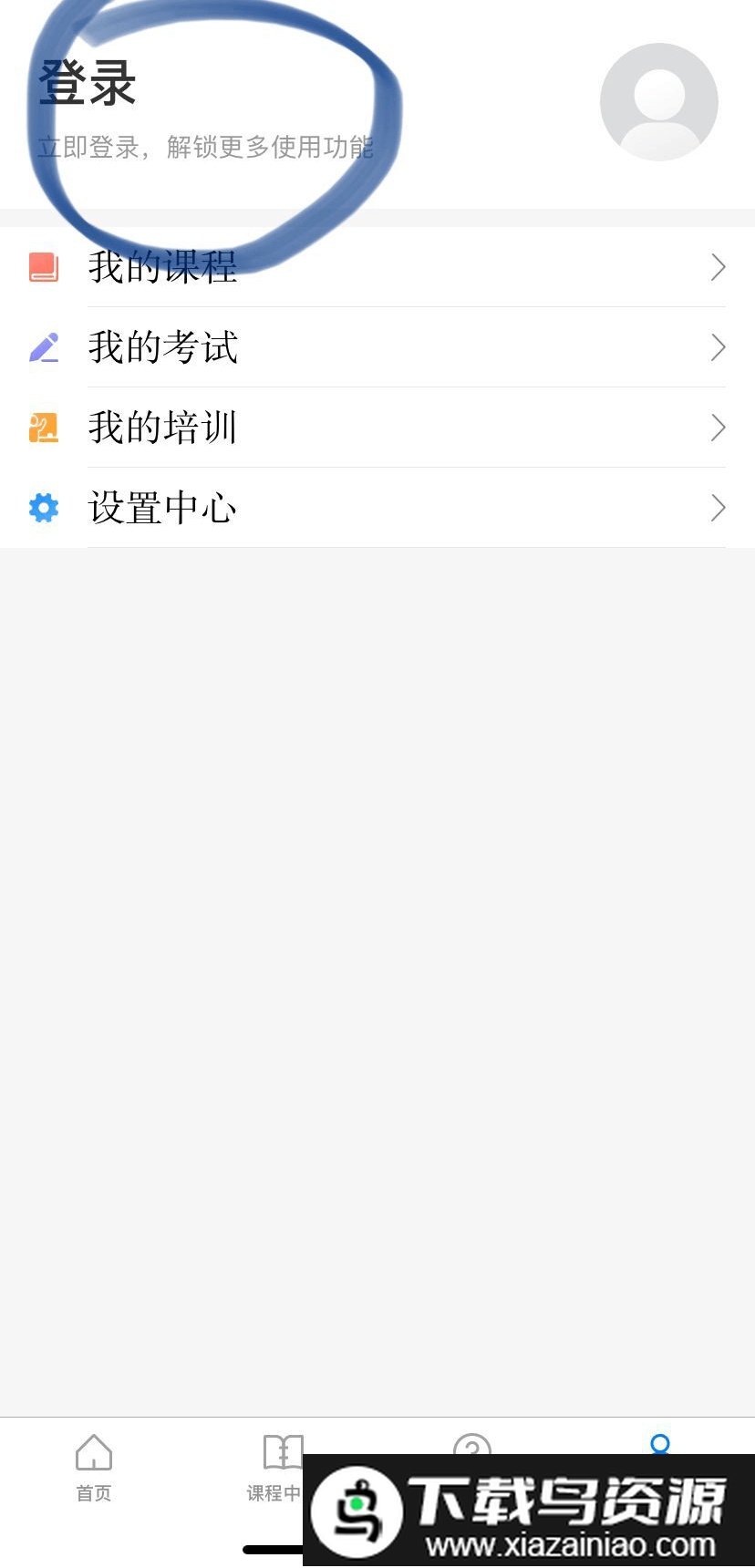
Task: Switch to the 课程中心 tab
Action: tap(277, 1467)
